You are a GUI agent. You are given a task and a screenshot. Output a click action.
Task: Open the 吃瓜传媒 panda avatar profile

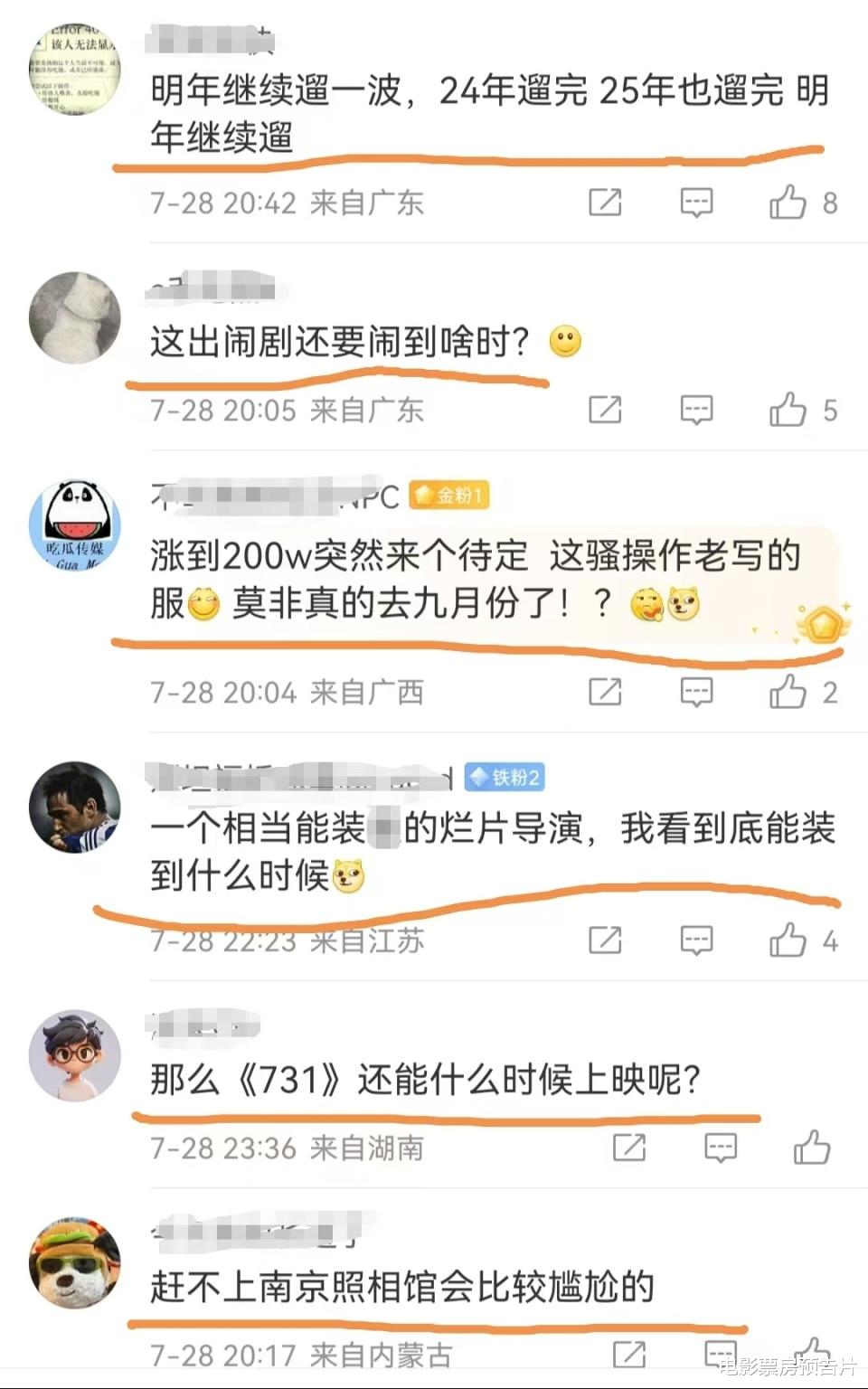click(75, 525)
